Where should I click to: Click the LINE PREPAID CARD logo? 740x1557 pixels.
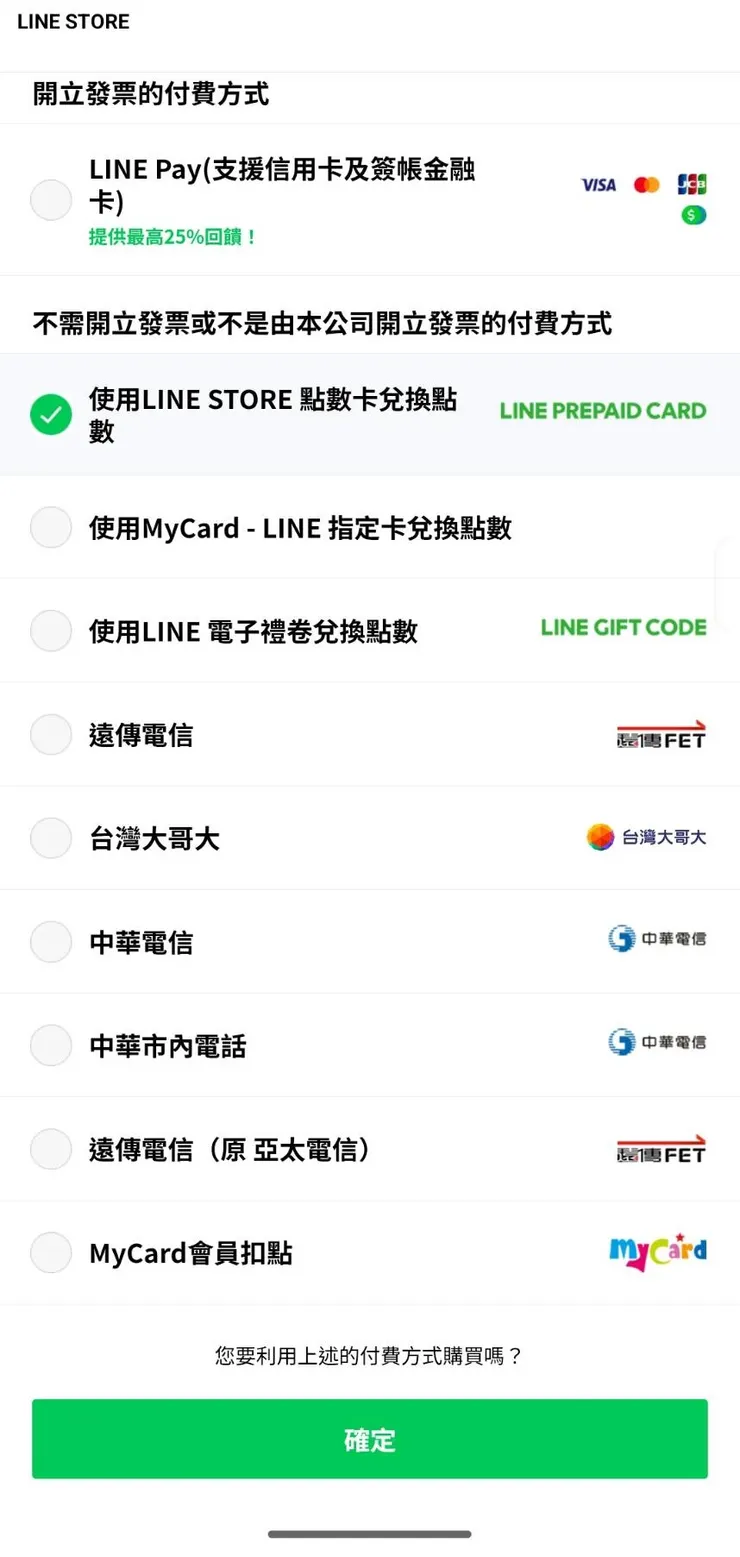pyautogui.click(x=603, y=410)
